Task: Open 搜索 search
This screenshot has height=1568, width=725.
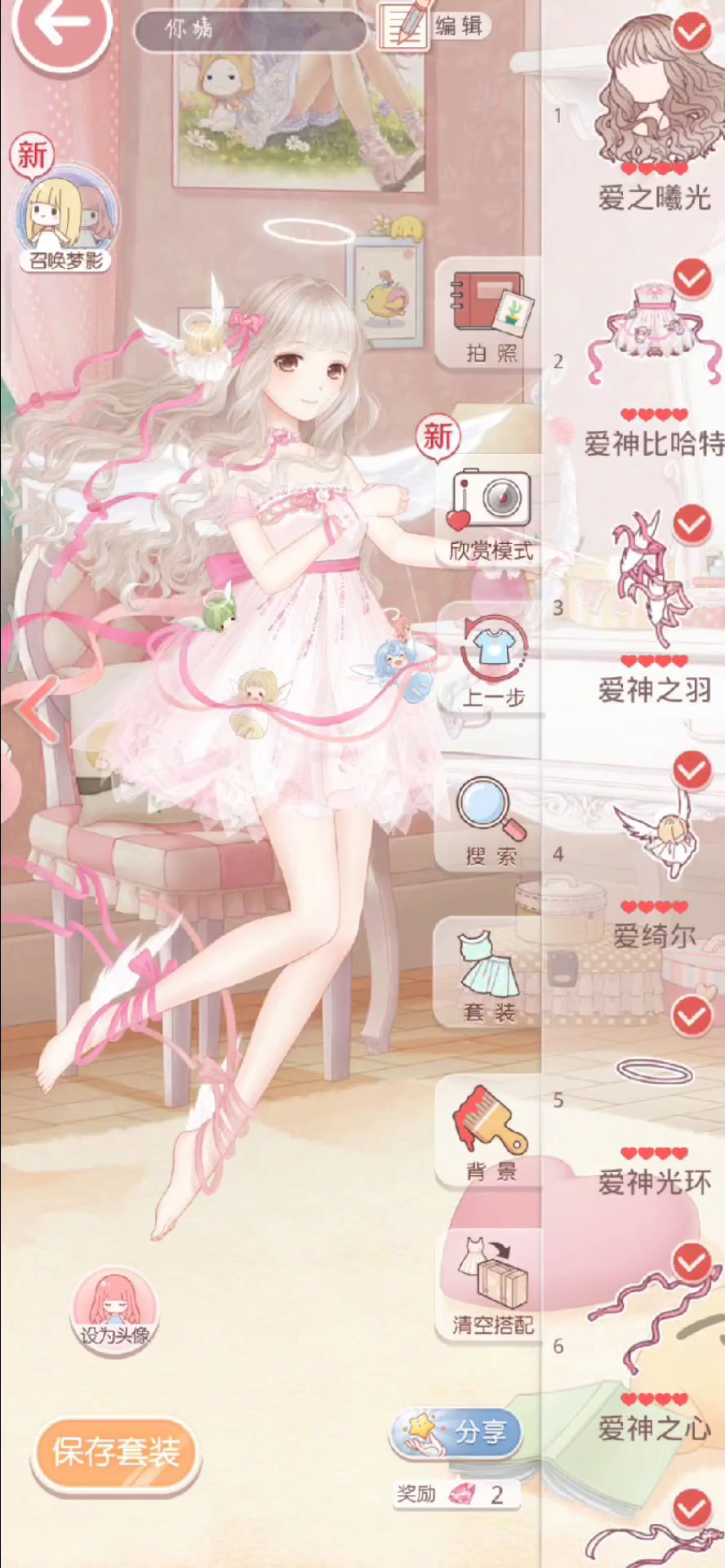Action: 490,821
